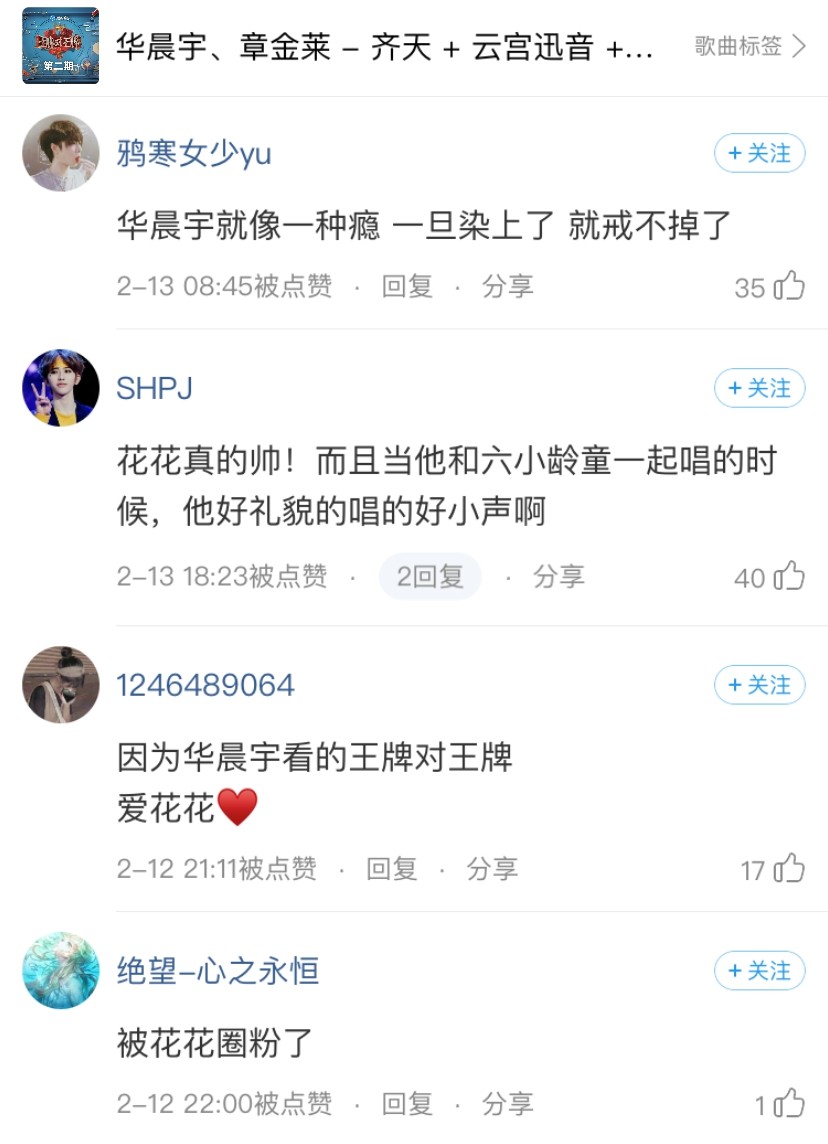
Task: Follow user SHPJ
Action: 760,388
